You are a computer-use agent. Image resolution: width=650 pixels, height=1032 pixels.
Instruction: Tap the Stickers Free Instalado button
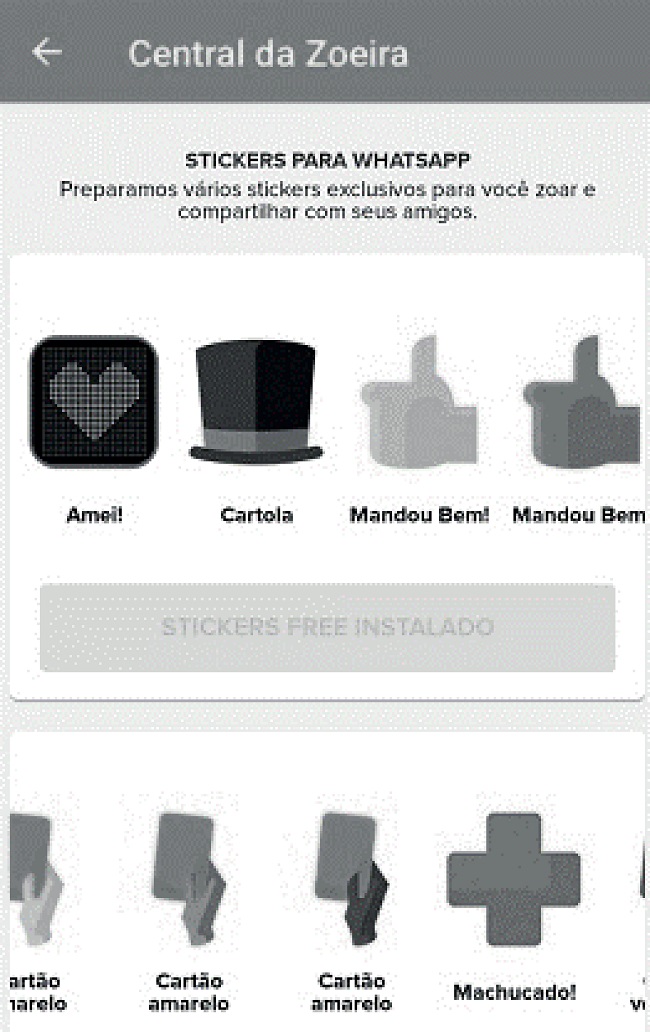(327, 627)
